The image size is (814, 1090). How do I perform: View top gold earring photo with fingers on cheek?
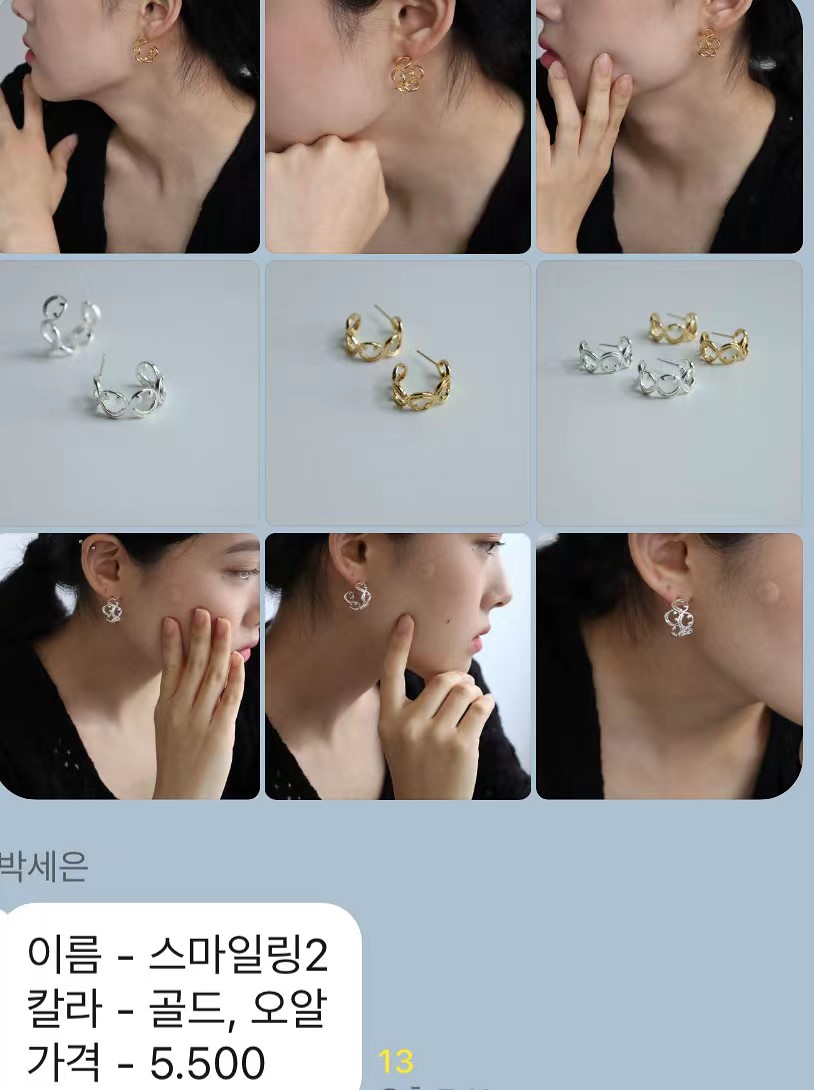(669, 125)
